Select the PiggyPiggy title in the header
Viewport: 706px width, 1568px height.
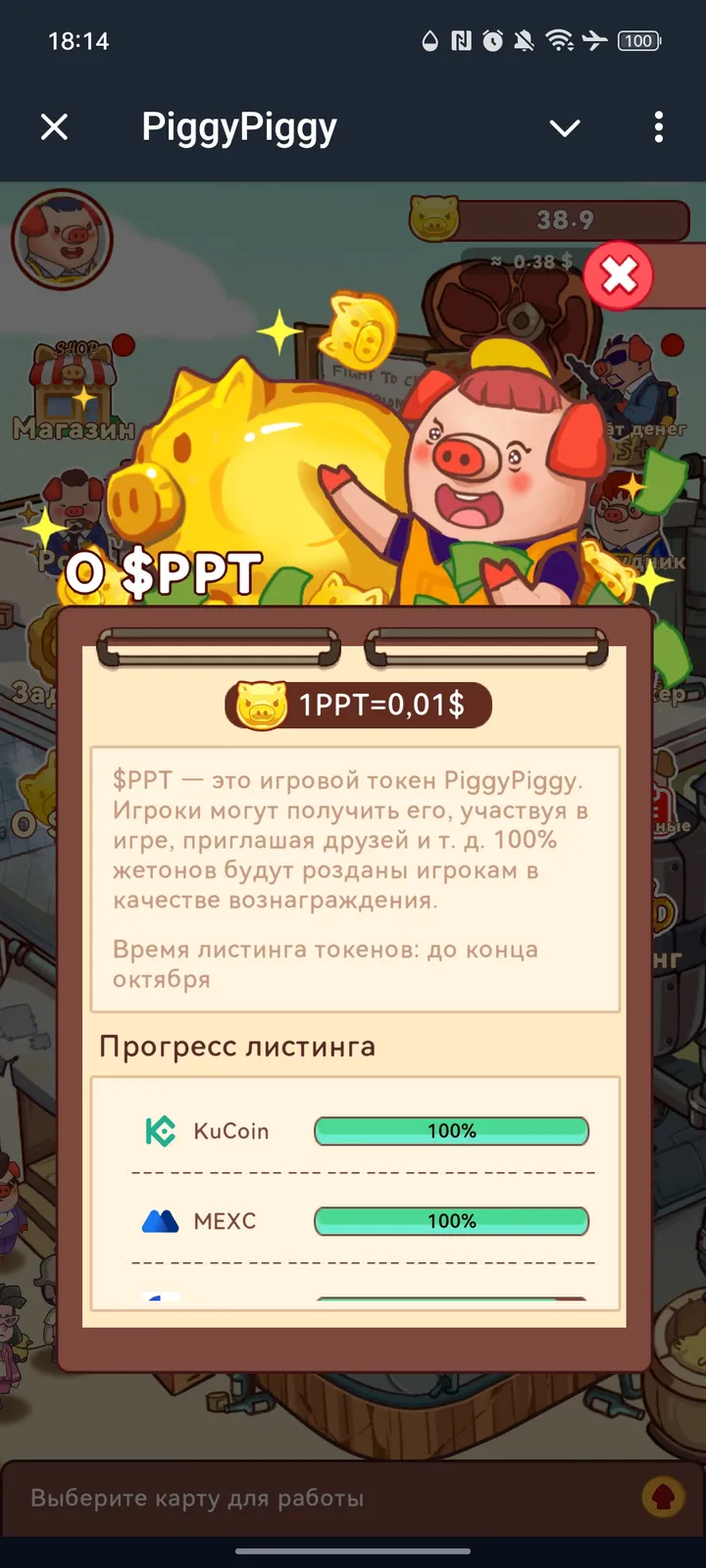pyautogui.click(x=238, y=125)
